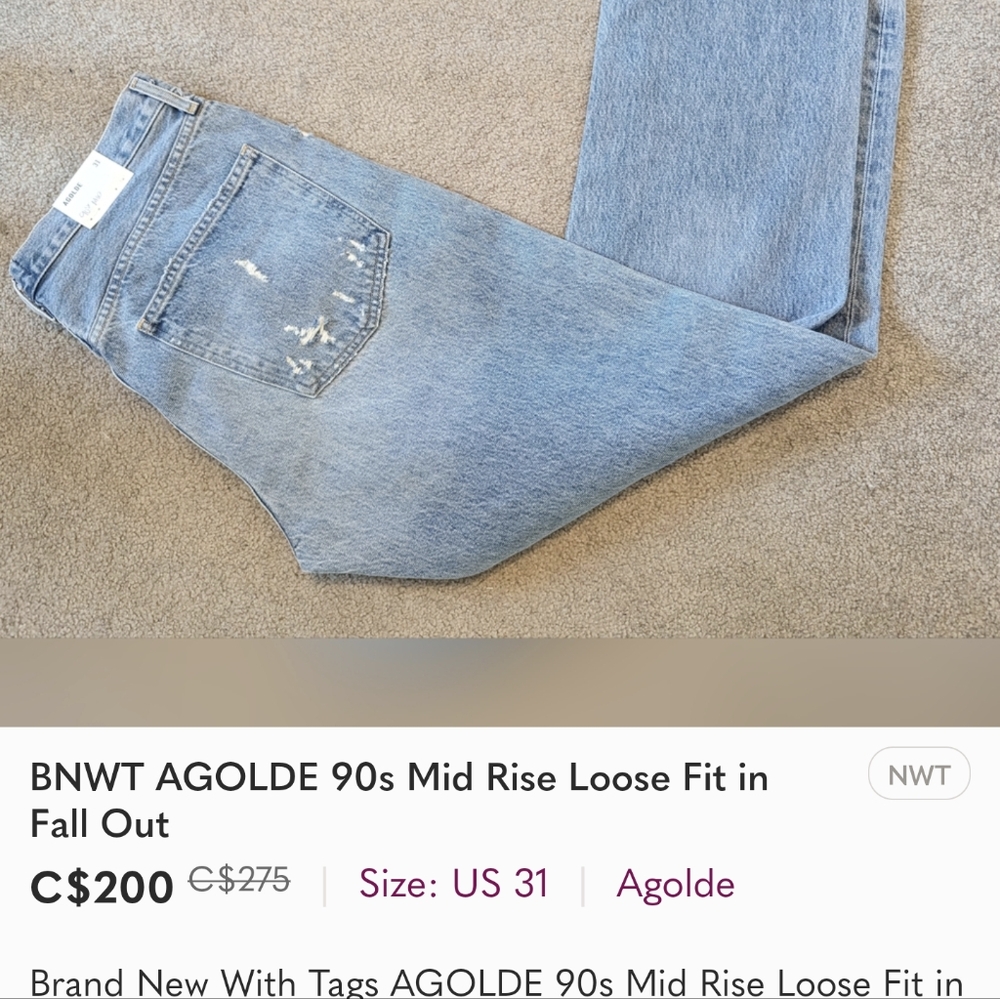Tap the Size: US 31 link
This screenshot has width=1000, height=999.
tap(454, 884)
